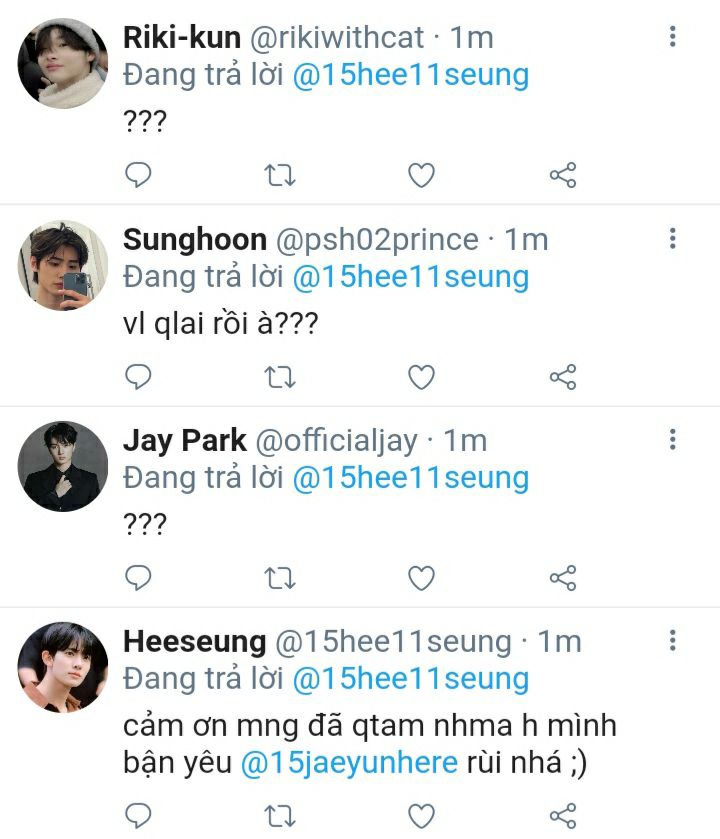Open @15hee11seung link in Riki-kun's reply
Viewport: 720px width, 839px height.
(410, 75)
